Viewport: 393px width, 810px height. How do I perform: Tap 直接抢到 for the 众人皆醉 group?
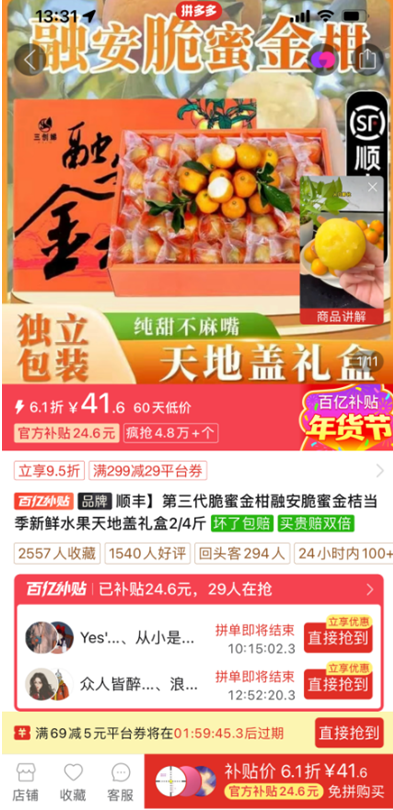338,683
